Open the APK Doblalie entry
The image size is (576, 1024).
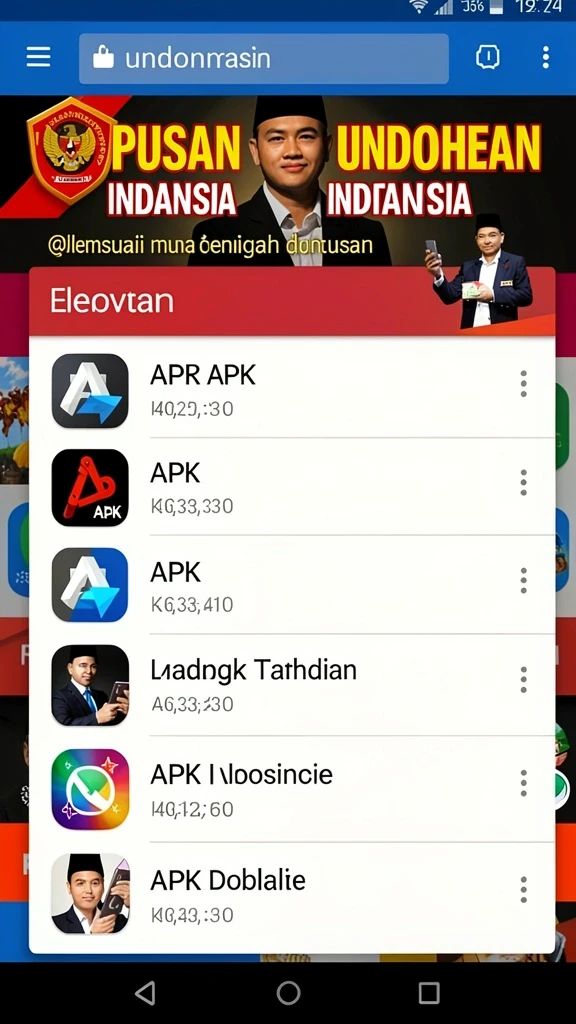pos(292,895)
